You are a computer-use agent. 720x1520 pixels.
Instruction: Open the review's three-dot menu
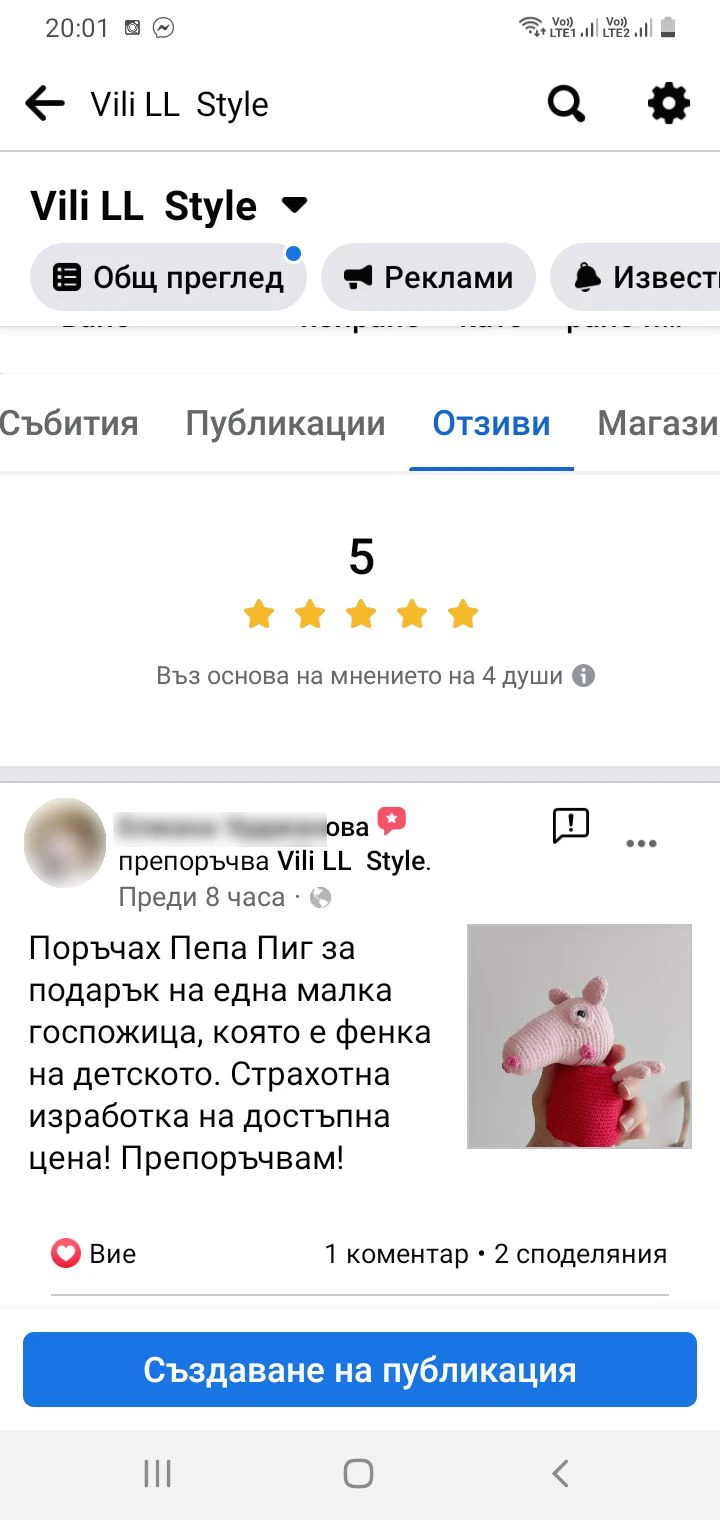641,844
